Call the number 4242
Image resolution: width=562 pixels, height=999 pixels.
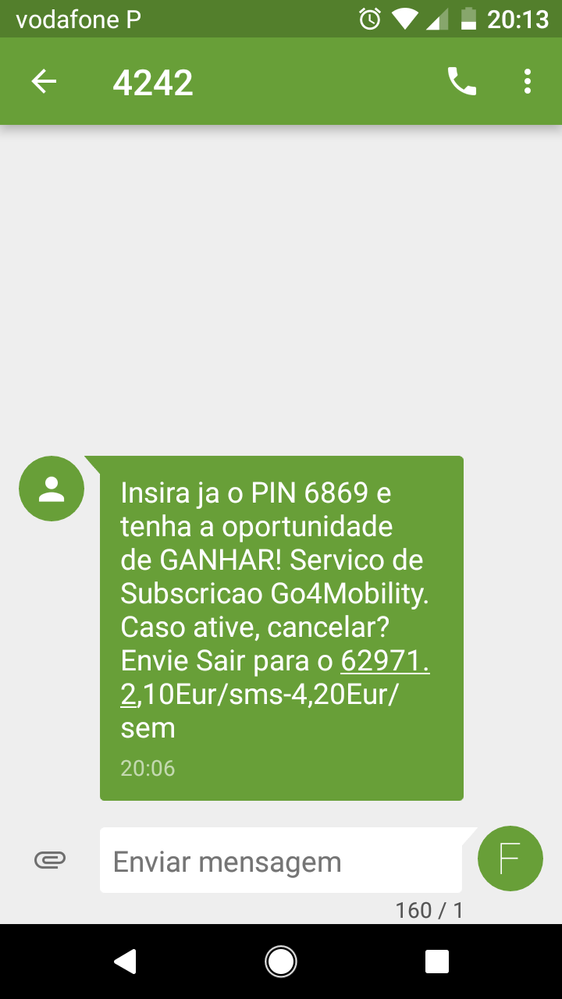pyautogui.click(x=462, y=82)
